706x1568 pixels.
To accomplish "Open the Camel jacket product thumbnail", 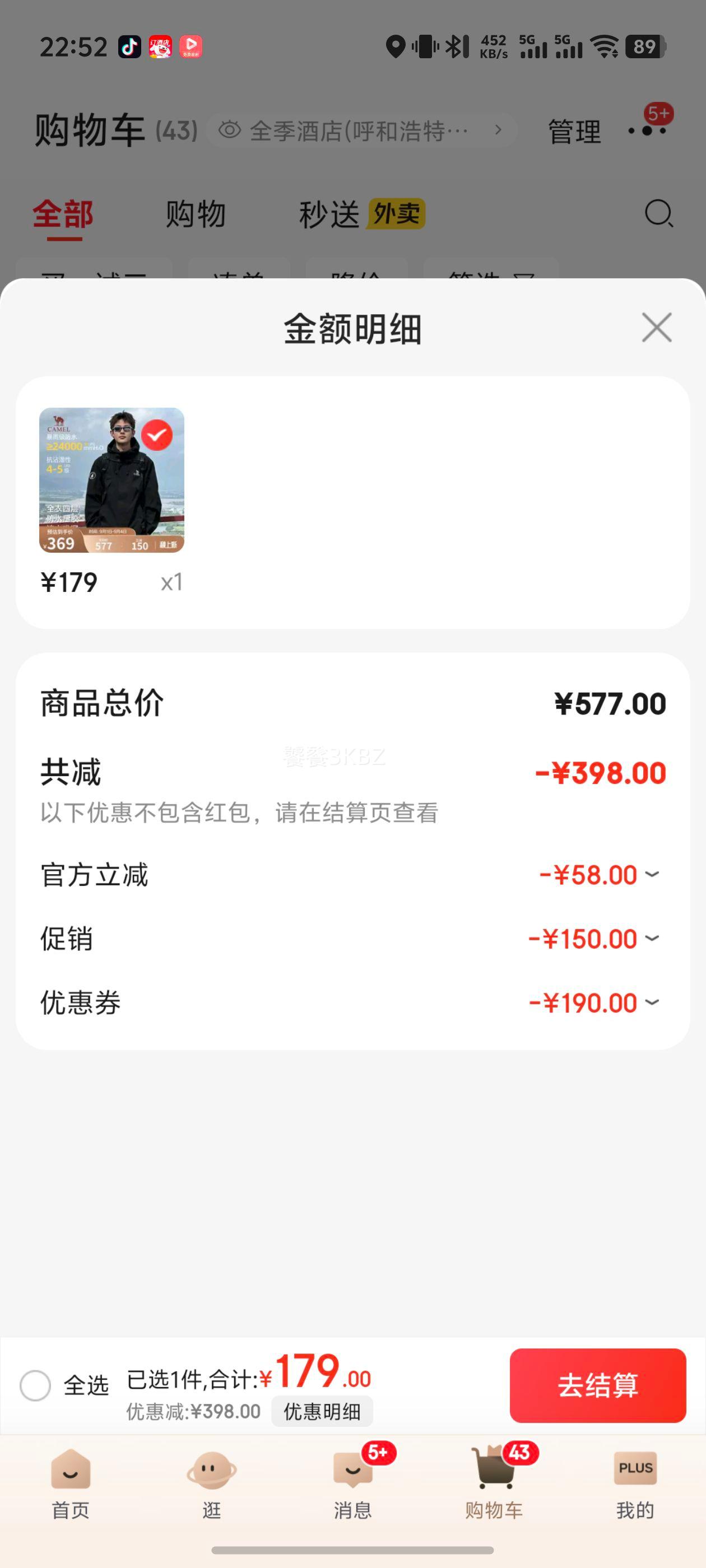I will (x=112, y=480).
